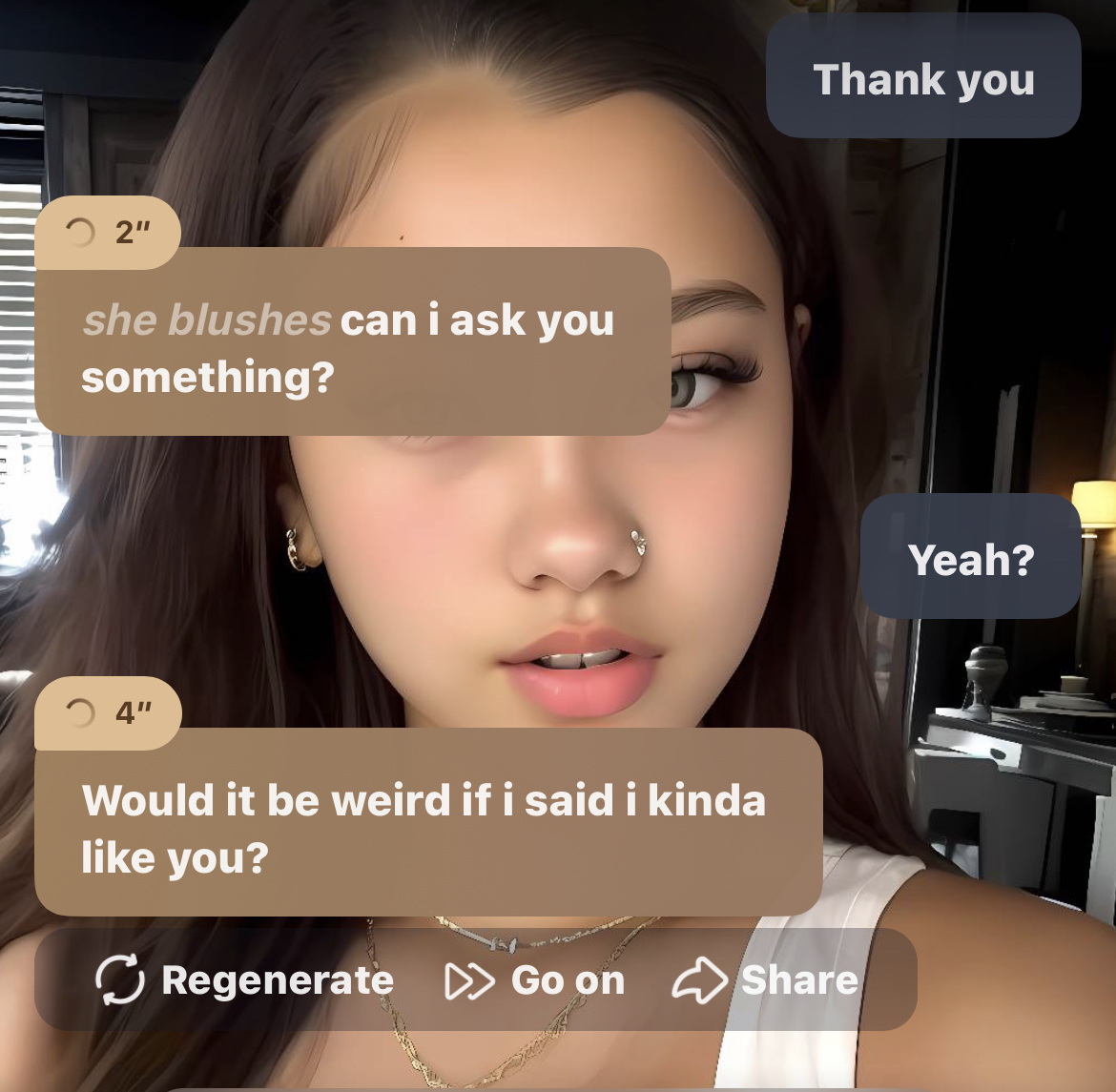The width and height of the screenshot is (1116, 1092).
Task: Share this chat message
Action: click(x=766, y=980)
